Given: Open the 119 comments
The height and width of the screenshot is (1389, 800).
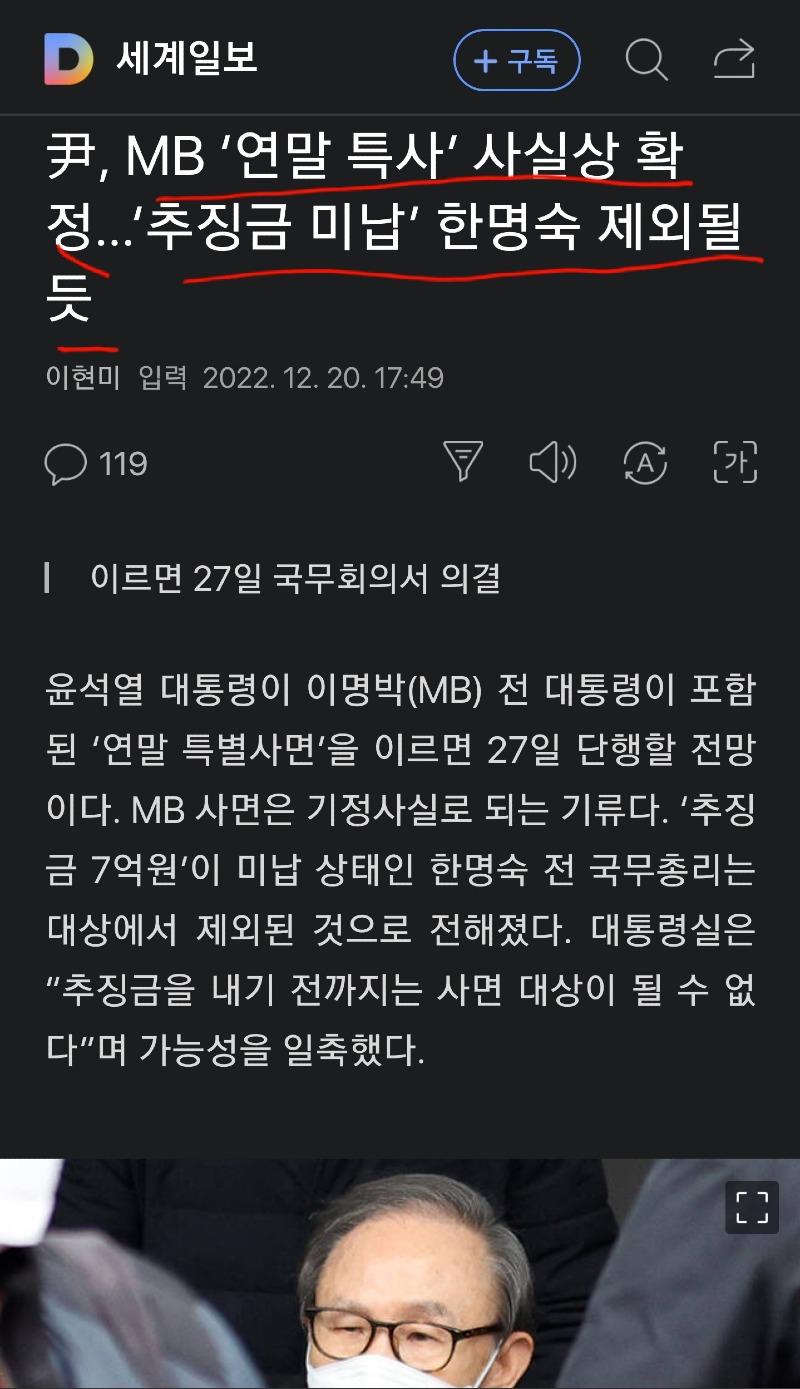Looking at the screenshot, I should pyautogui.click(x=96, y=464).
